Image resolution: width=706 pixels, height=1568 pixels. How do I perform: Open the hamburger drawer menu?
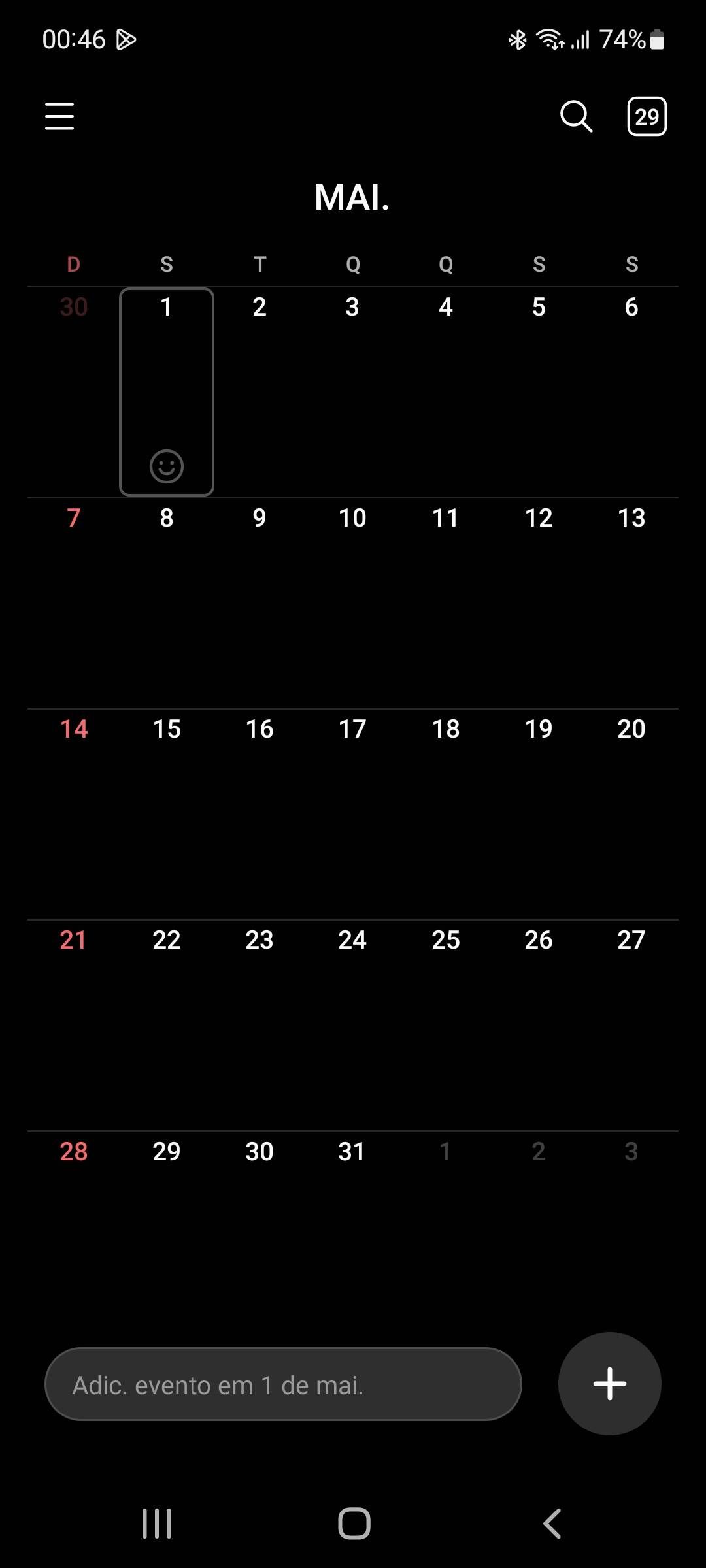[x=59, y=116]
